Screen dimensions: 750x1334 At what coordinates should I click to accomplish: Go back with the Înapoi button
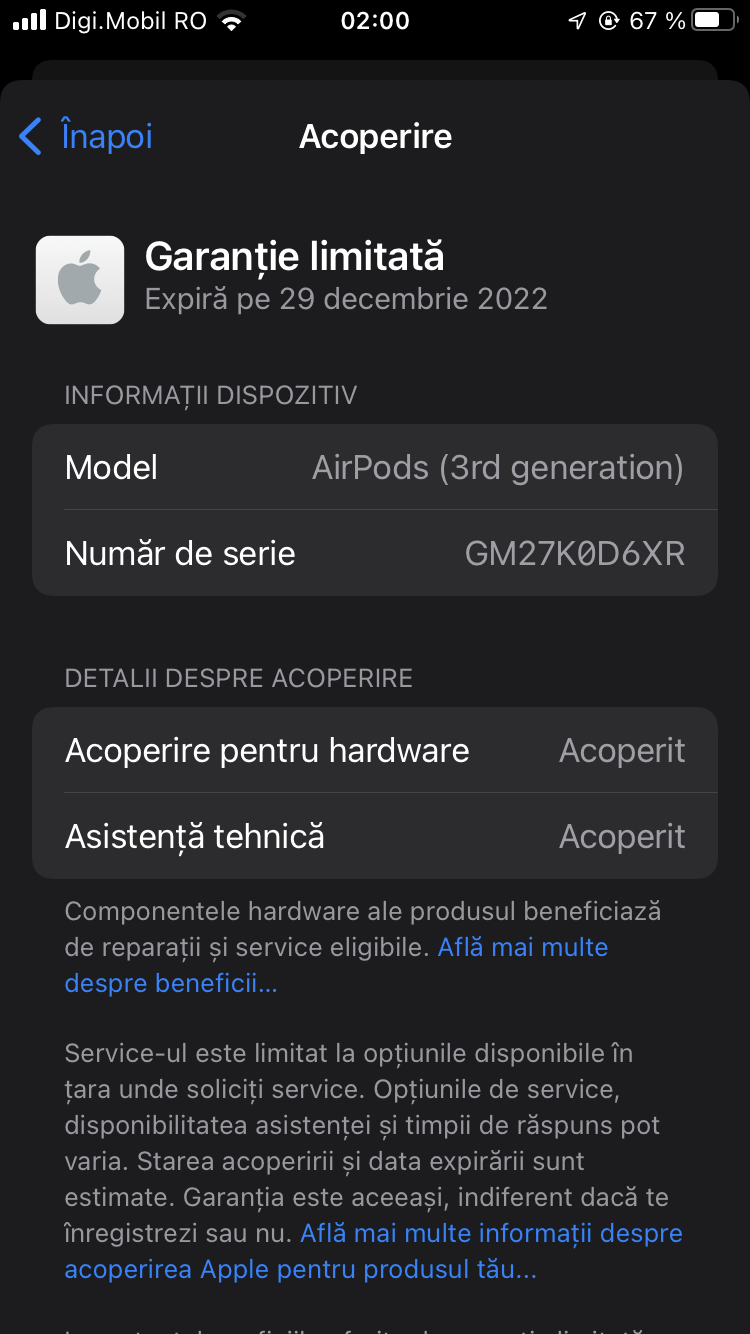pyautogui.click(x=86, y=136)
